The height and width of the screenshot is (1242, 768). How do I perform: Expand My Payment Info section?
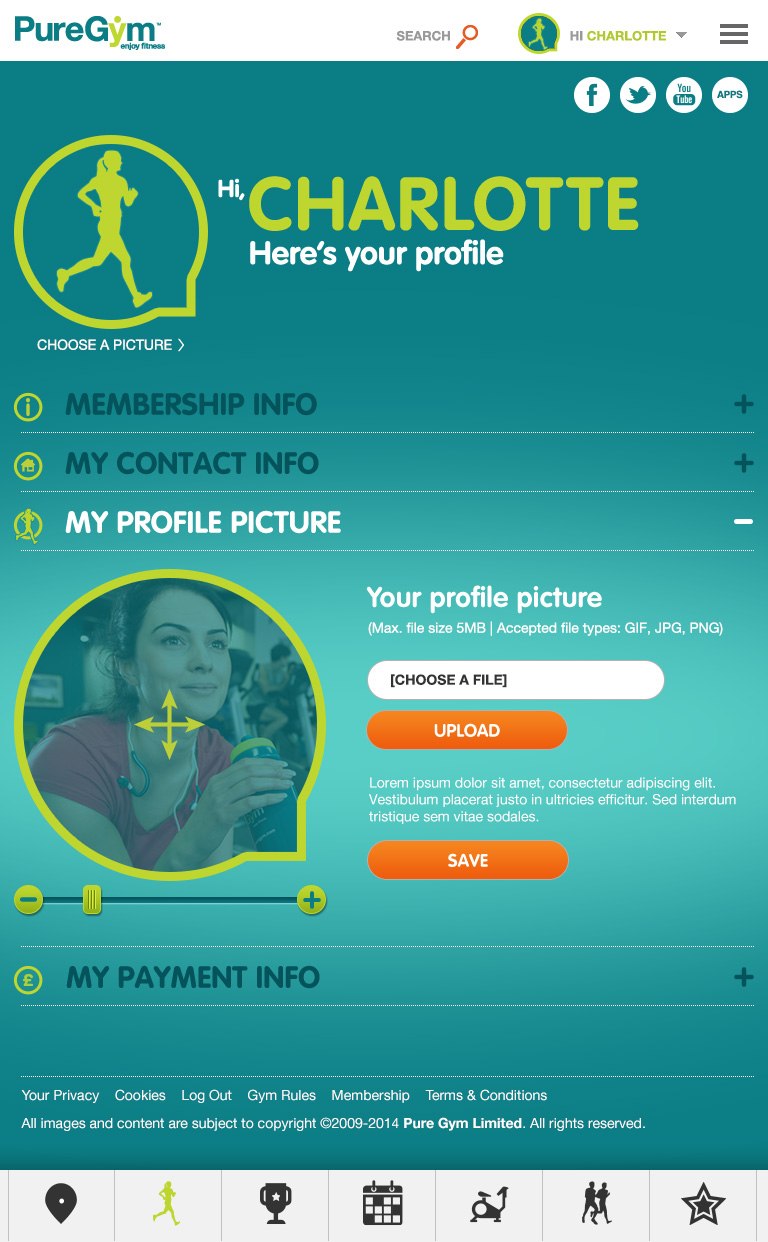[743, 977]
